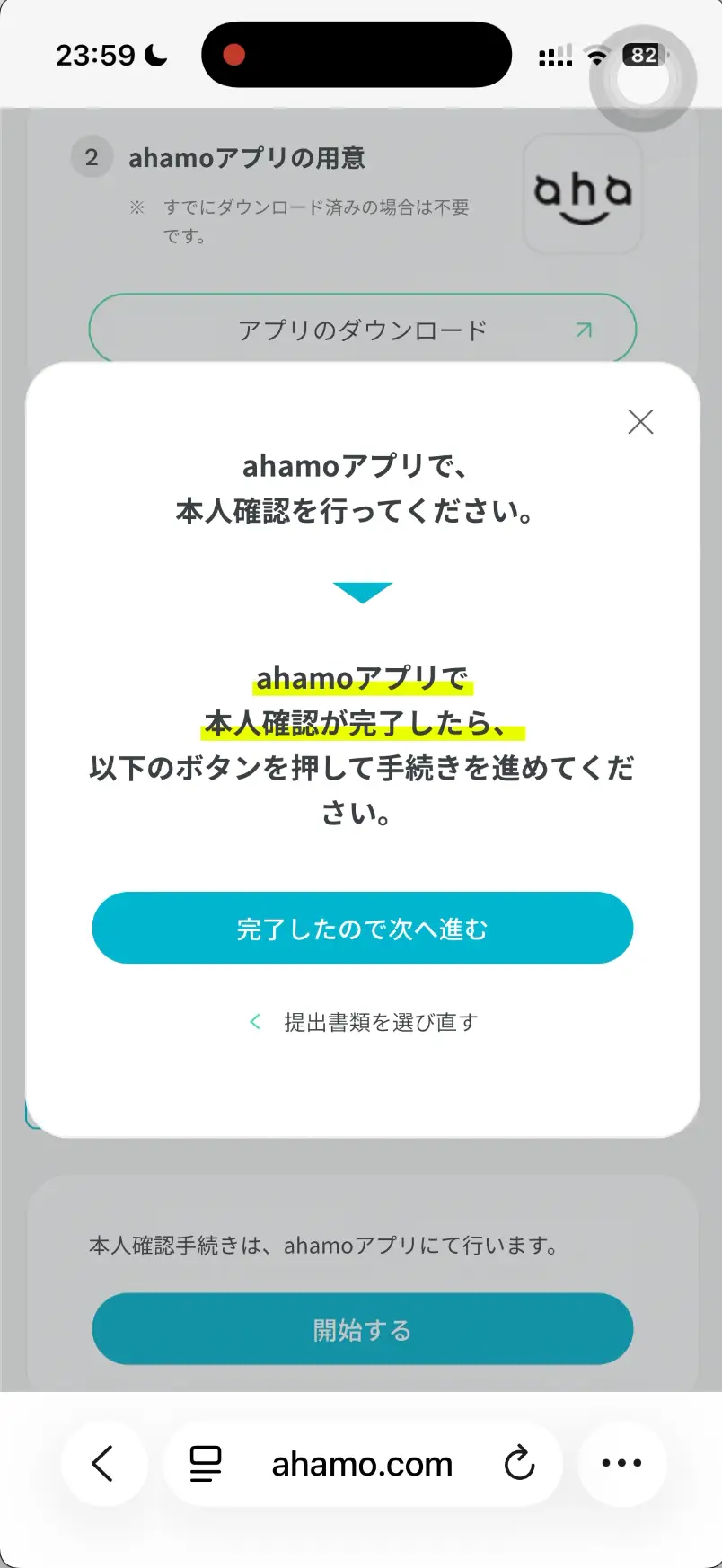The width and height of the screenshot is (722, 1568).
Task: Open the browser page options icon left of ahamo.com
Action: click(205, 1464)
